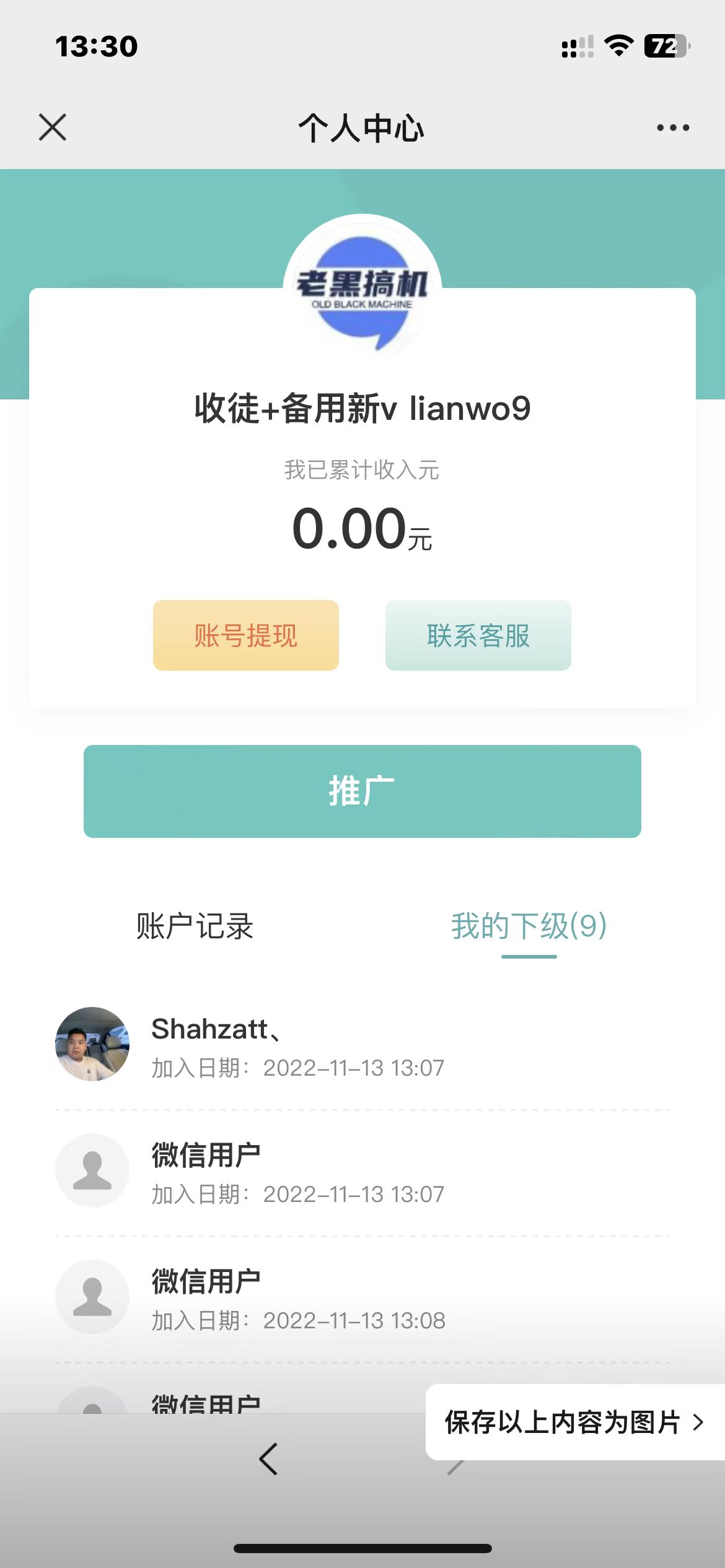
Task: Switch to the 账户记录 tab
Action: [195, 926]
